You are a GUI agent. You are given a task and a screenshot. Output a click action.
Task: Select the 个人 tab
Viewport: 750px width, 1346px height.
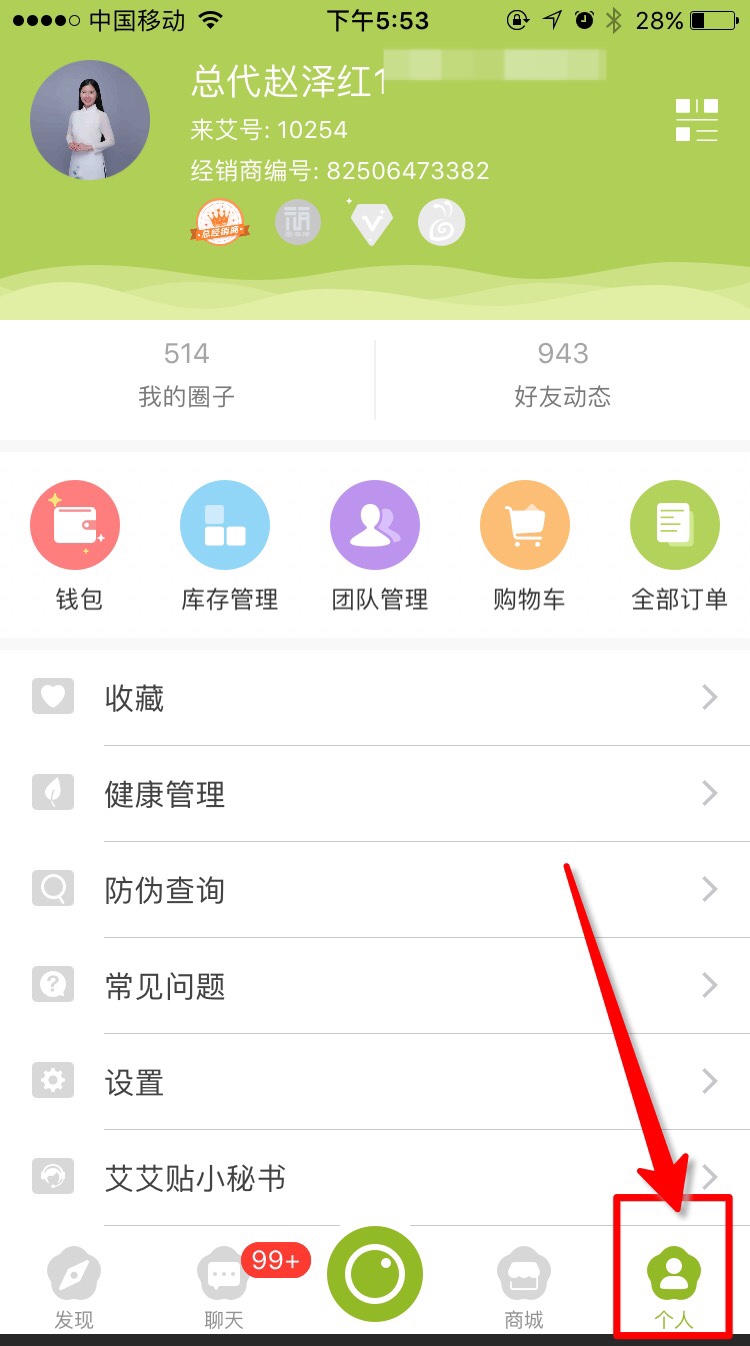[673, 1286]
